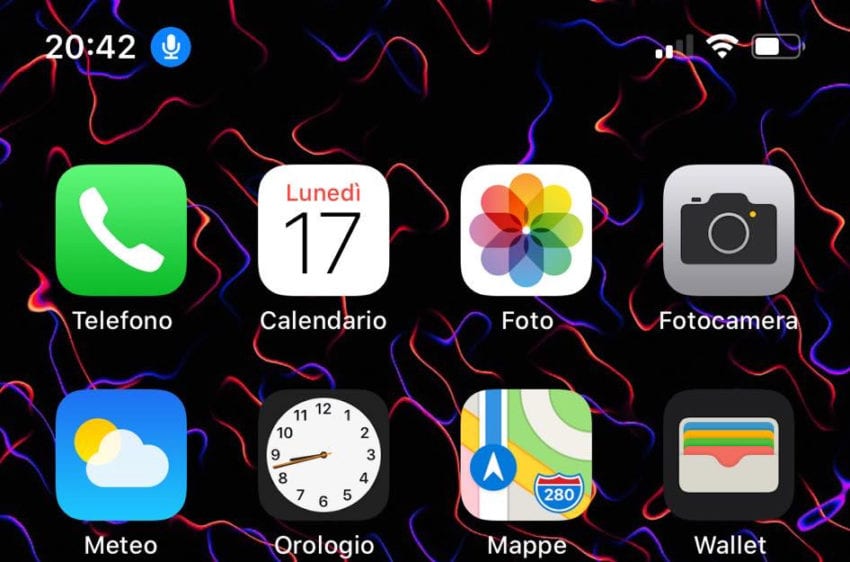Open the Telefono app

point(121,230)
